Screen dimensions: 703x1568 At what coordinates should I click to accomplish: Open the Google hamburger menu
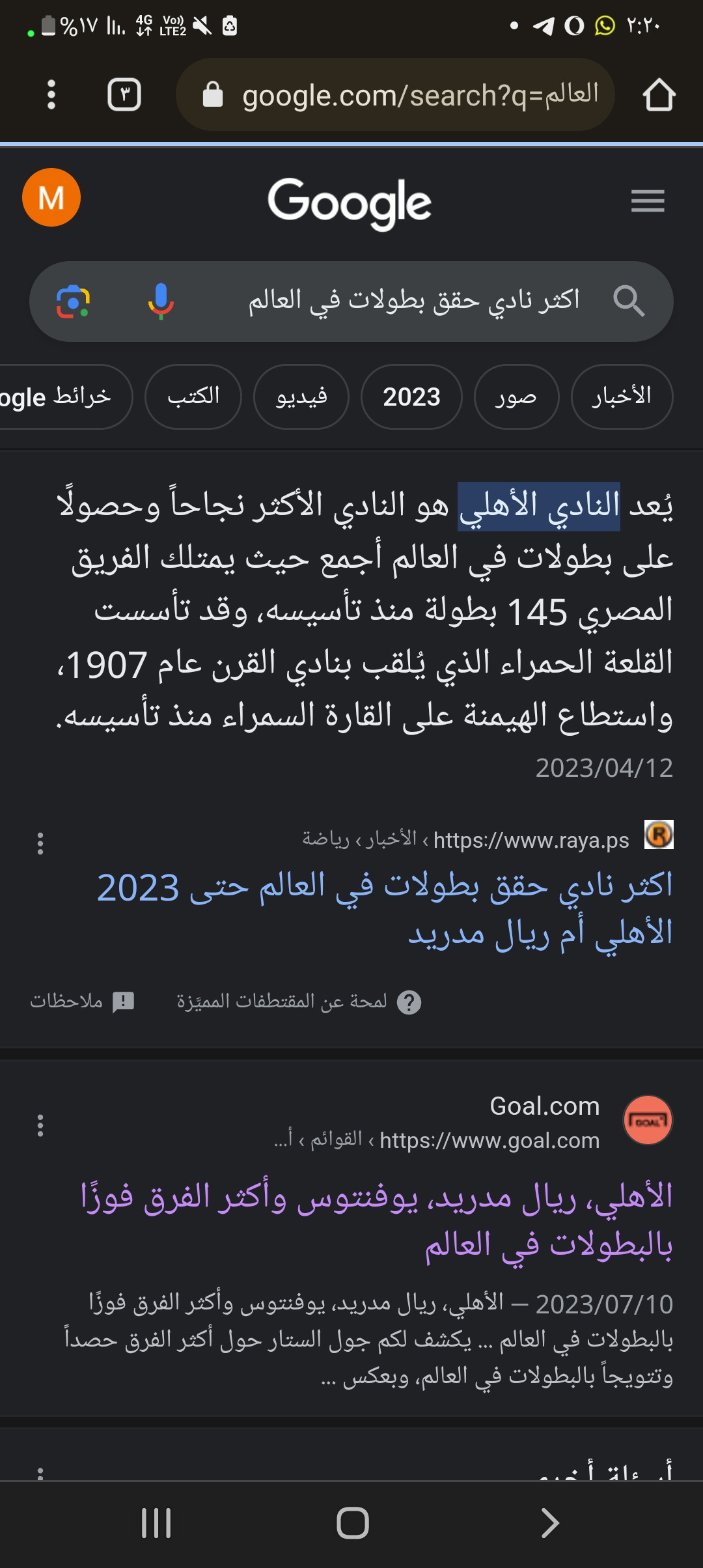click(648, 201)
